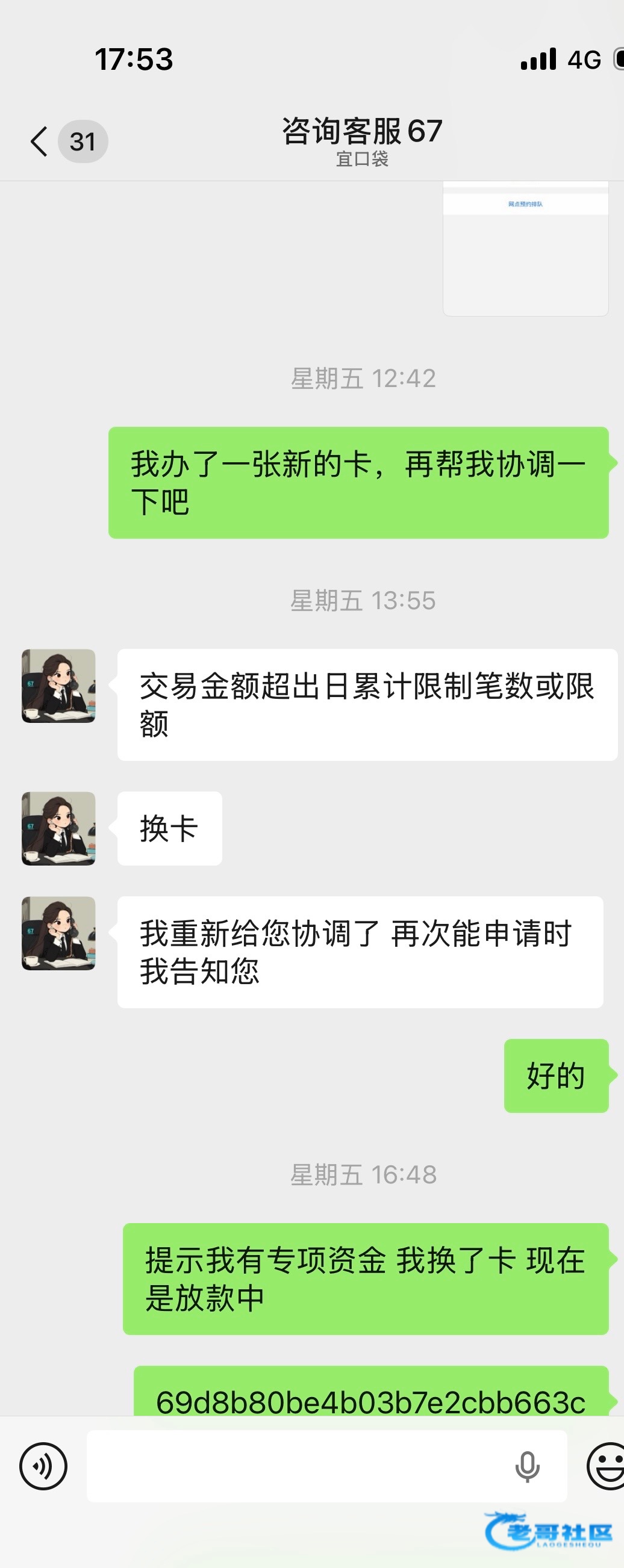
Task: Open the shared image thumbnail
Action: pos(525,250)
